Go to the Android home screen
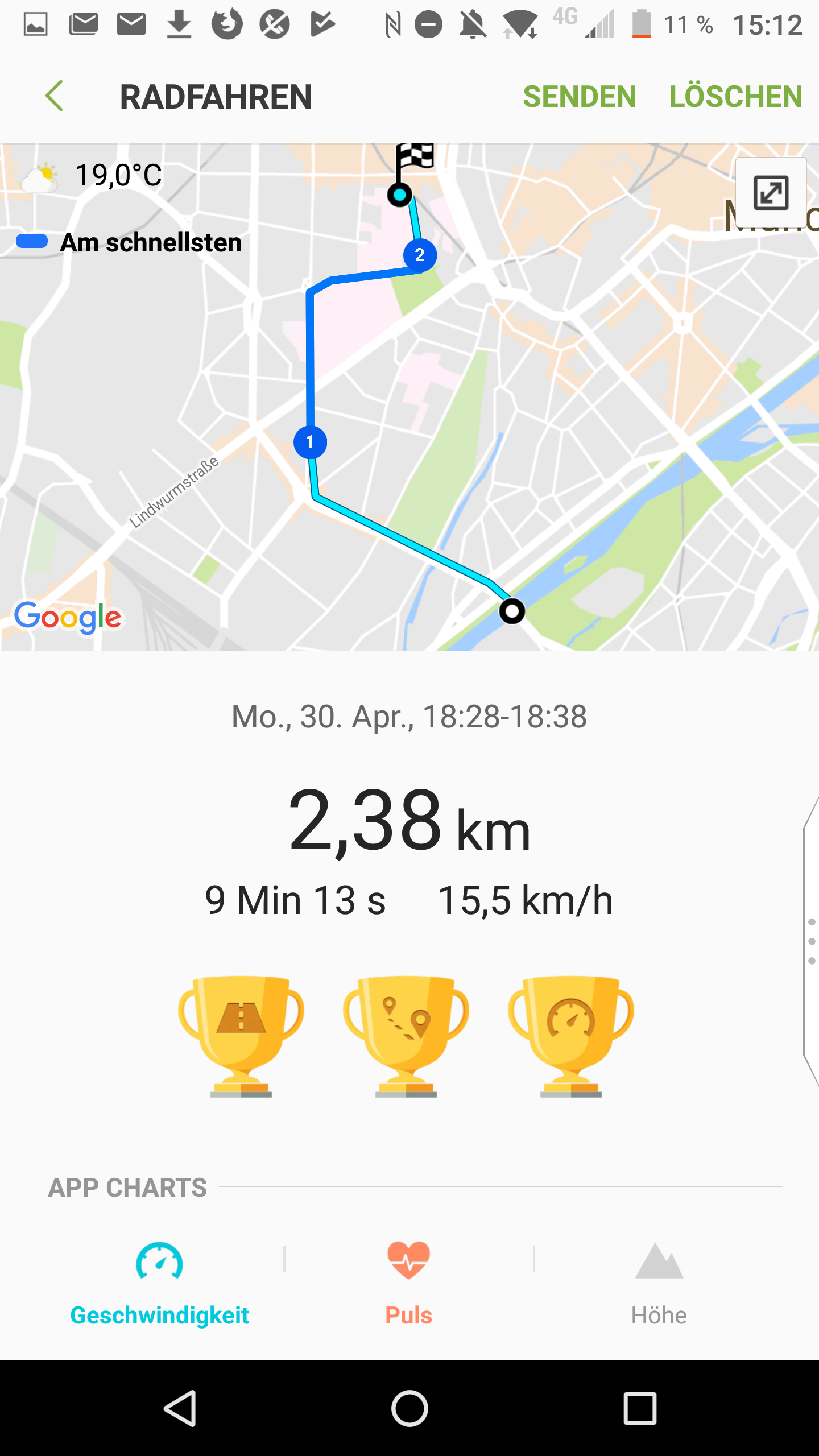Viewport: 819px width, 1456px height. (409, 1408)
